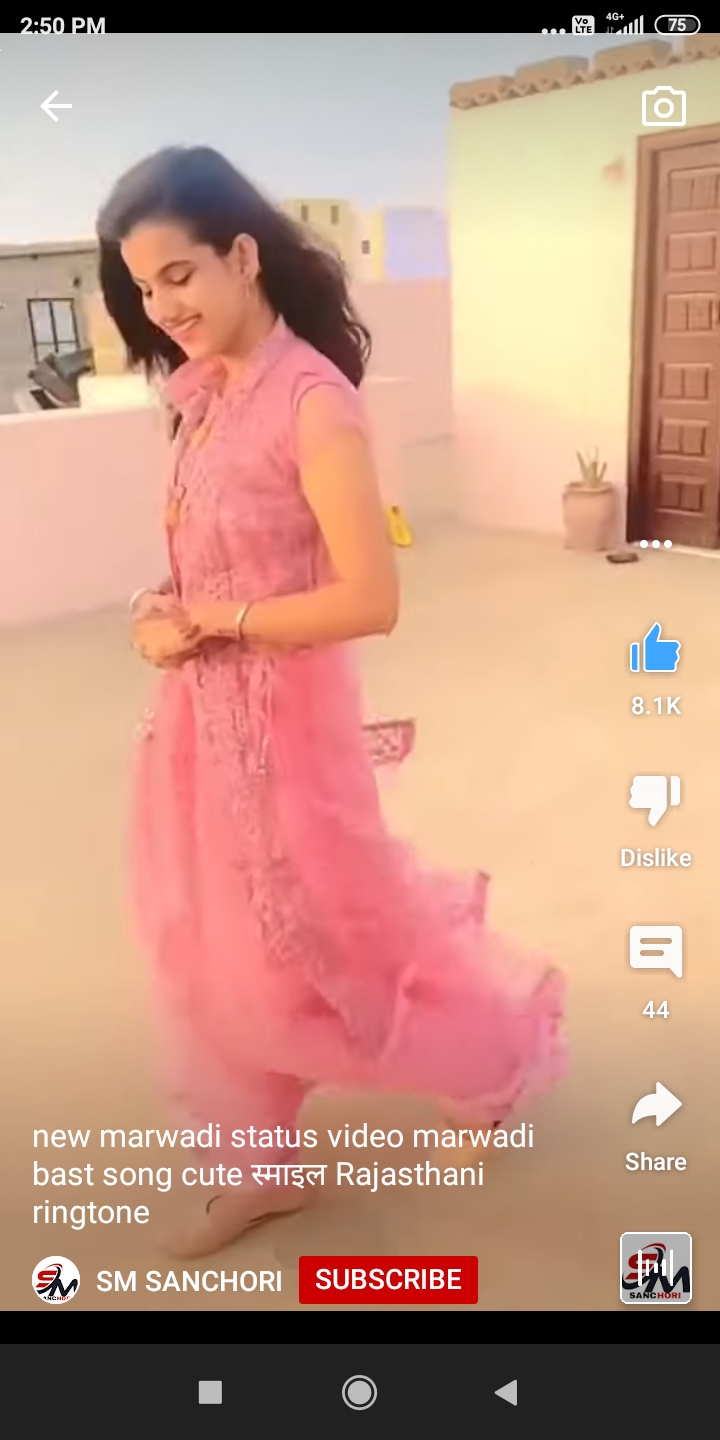The image size is (720, 1440).
Task: Open the sound thumbnail at bottom right
Action: pyautogui.click(x=656, y=1268)
